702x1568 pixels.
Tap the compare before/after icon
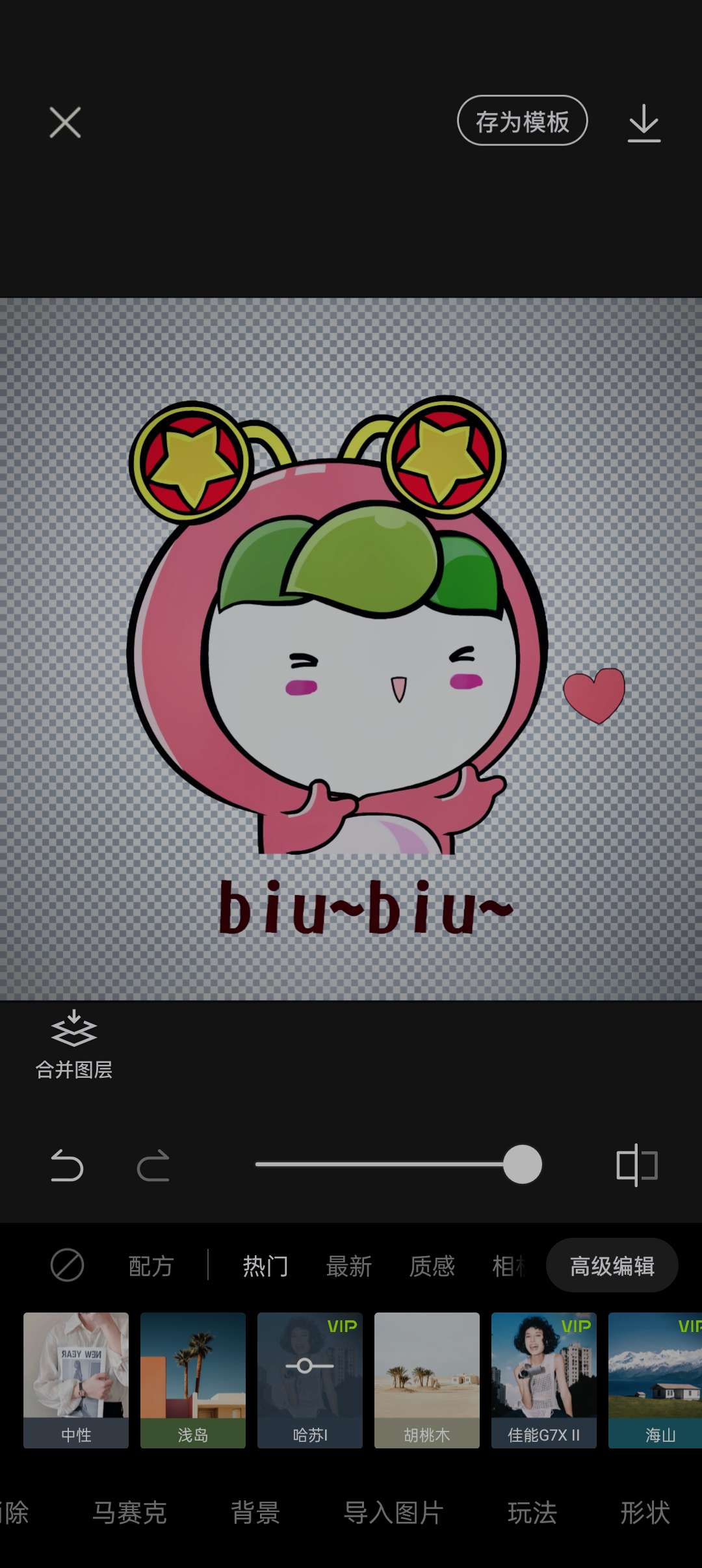tap(636, 1165)
